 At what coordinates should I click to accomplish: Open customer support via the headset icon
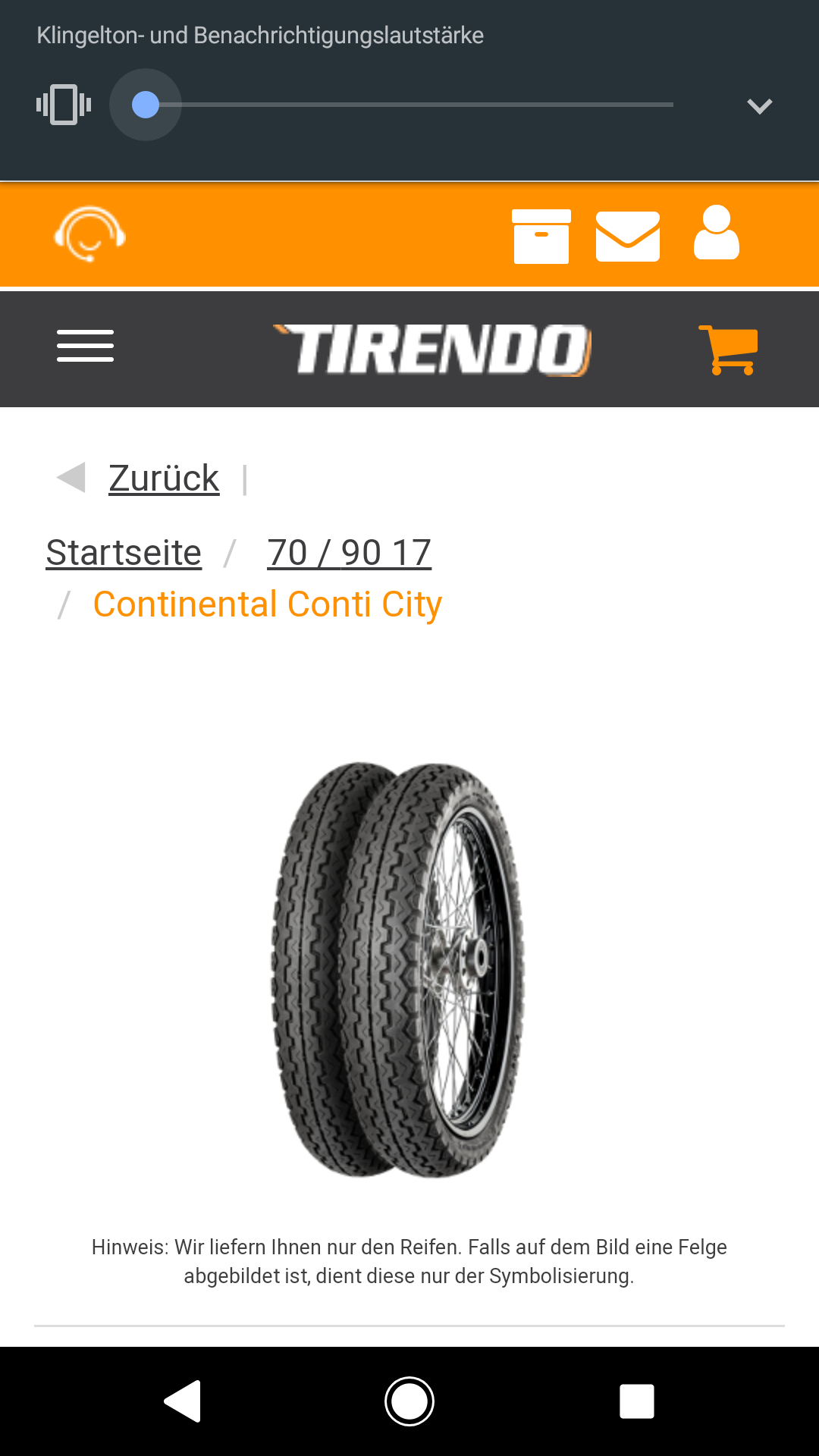pos(89,234)
